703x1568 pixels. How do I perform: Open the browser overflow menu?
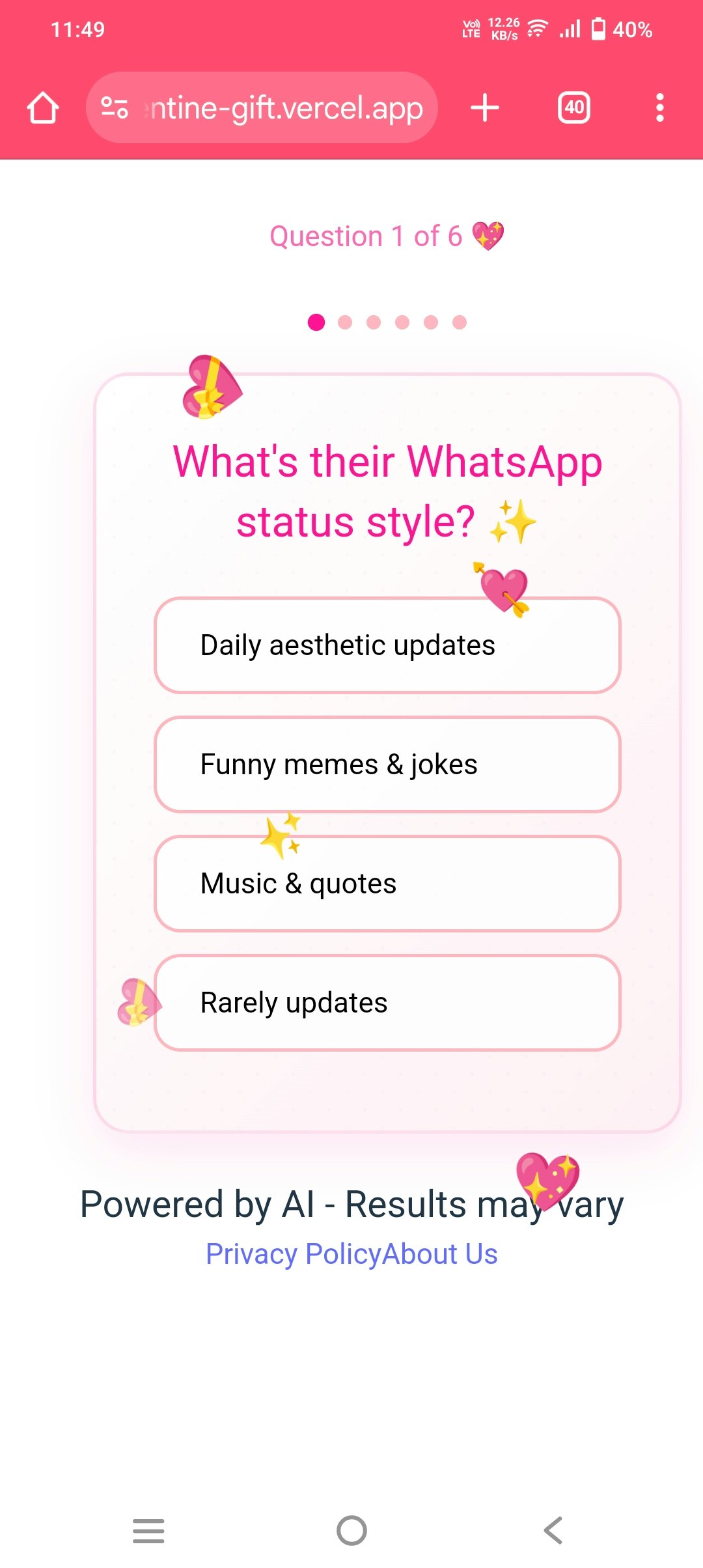659,107
